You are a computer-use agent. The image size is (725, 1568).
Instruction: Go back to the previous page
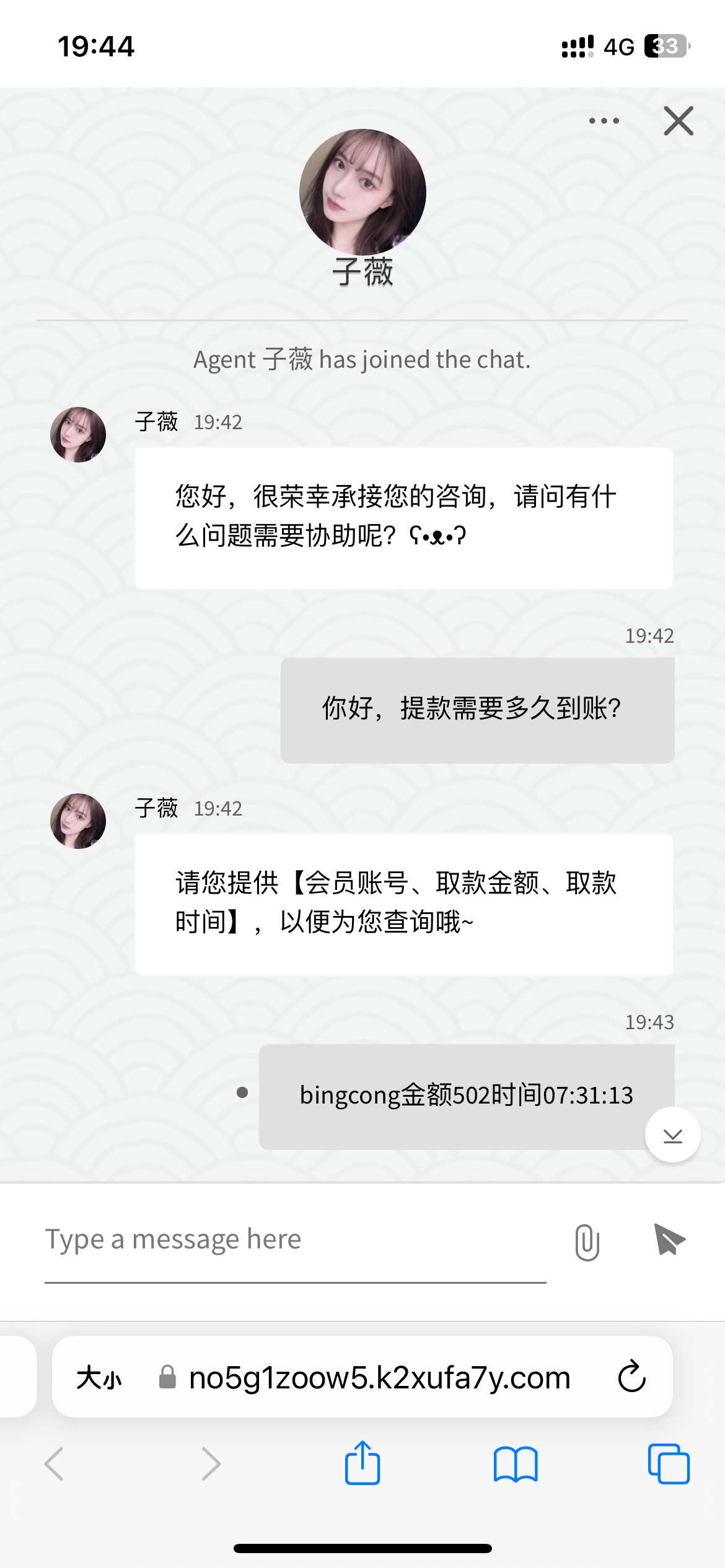click(55, 1464)
